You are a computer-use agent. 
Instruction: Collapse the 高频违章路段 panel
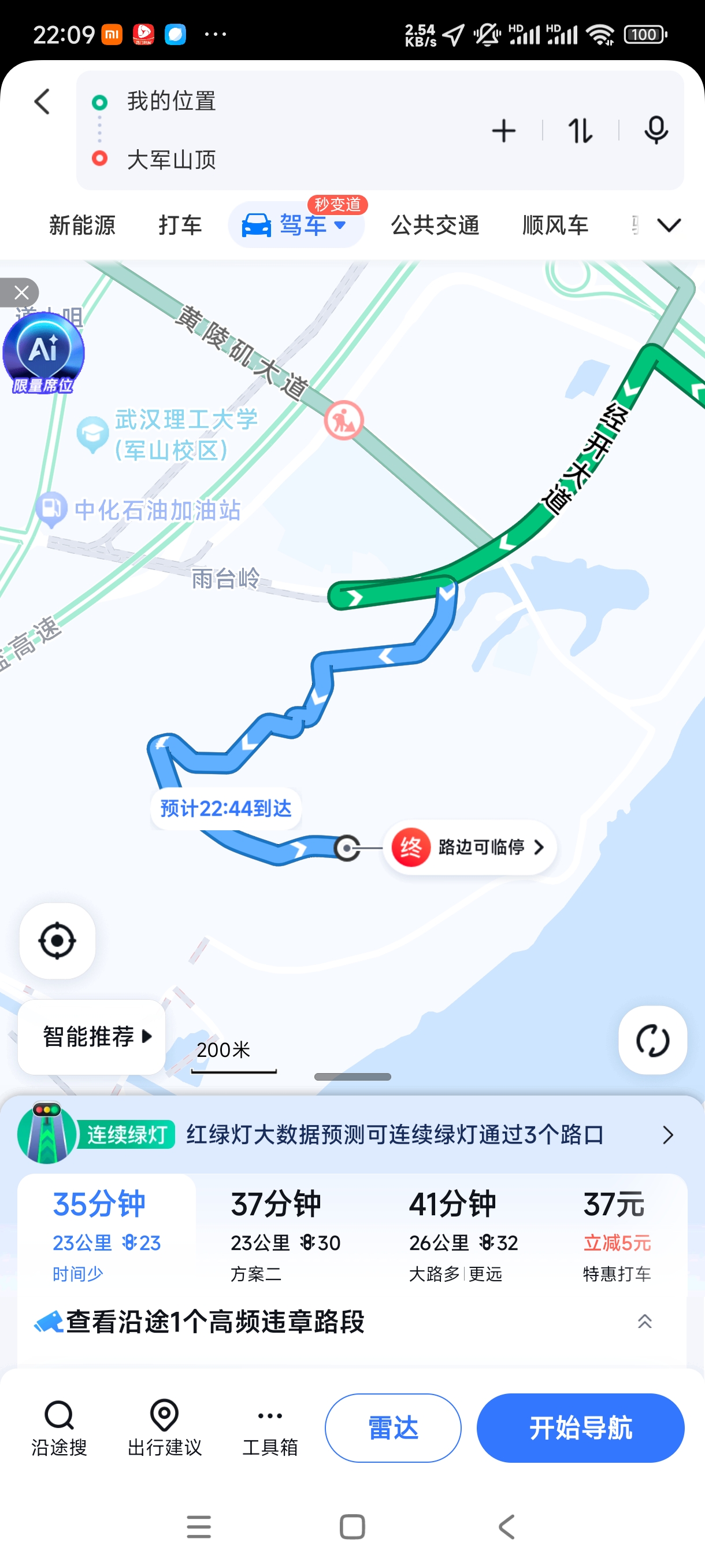(644, 1322)
